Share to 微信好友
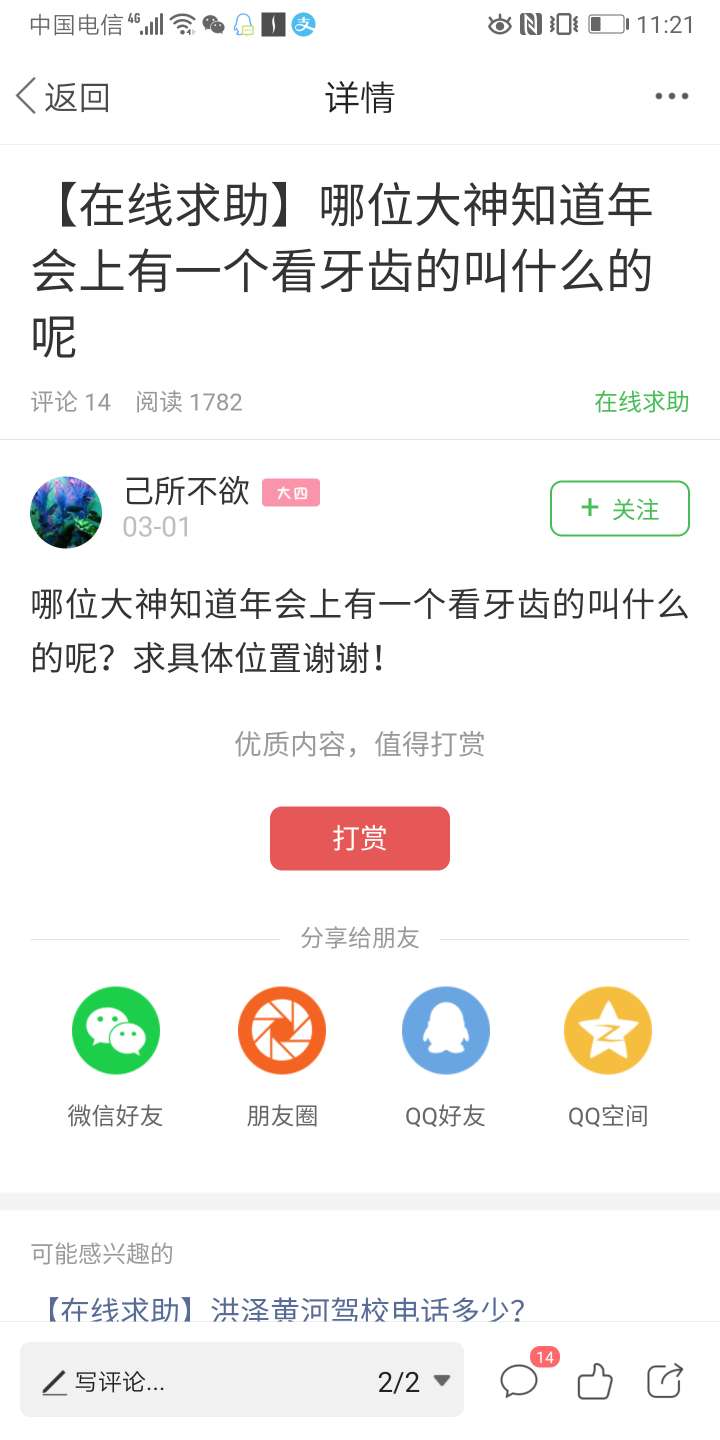This screenshot has width=720, height=1440. (x=115, y=1057)
